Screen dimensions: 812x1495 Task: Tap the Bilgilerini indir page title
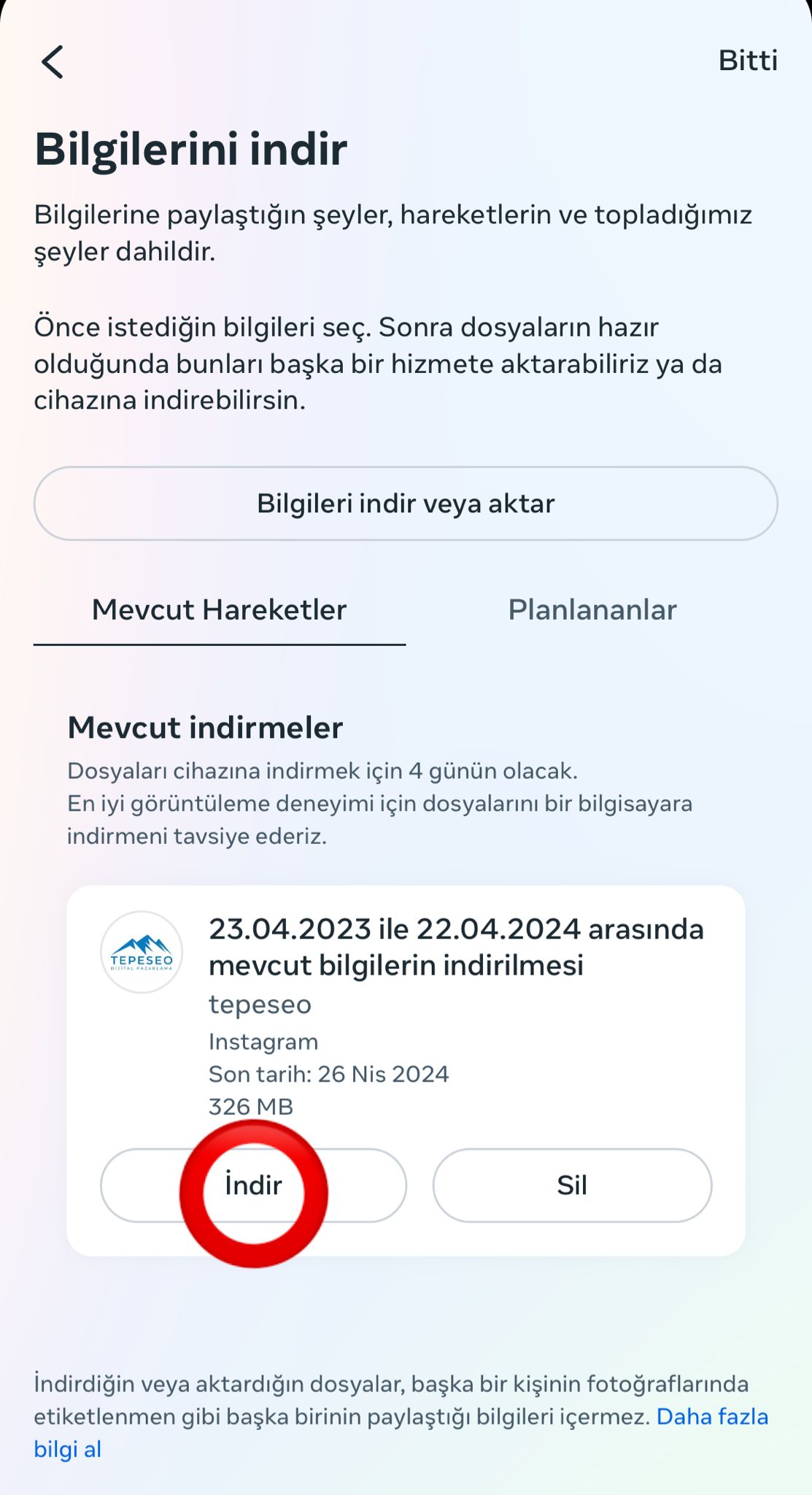click(191, 151)
